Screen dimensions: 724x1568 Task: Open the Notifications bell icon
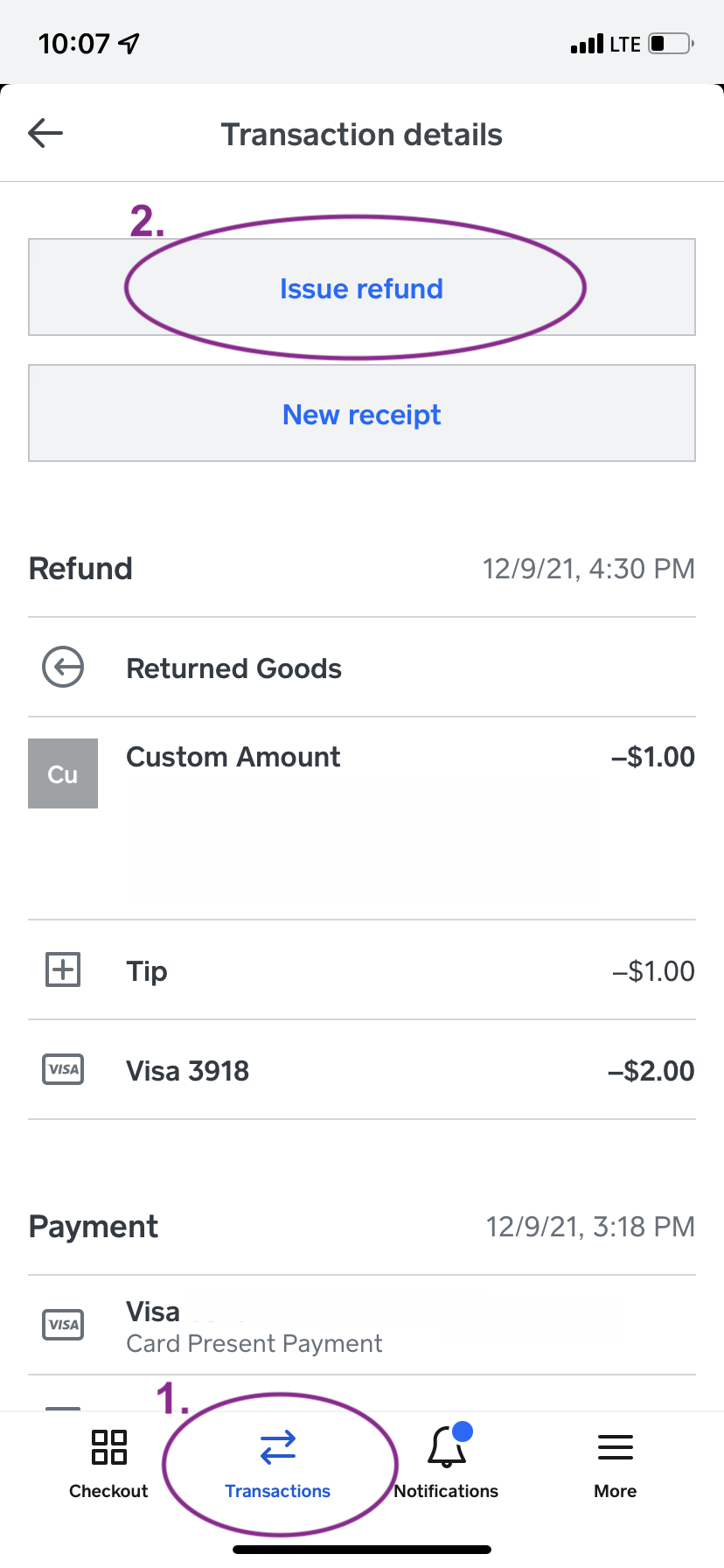[x=446, y=1445]
